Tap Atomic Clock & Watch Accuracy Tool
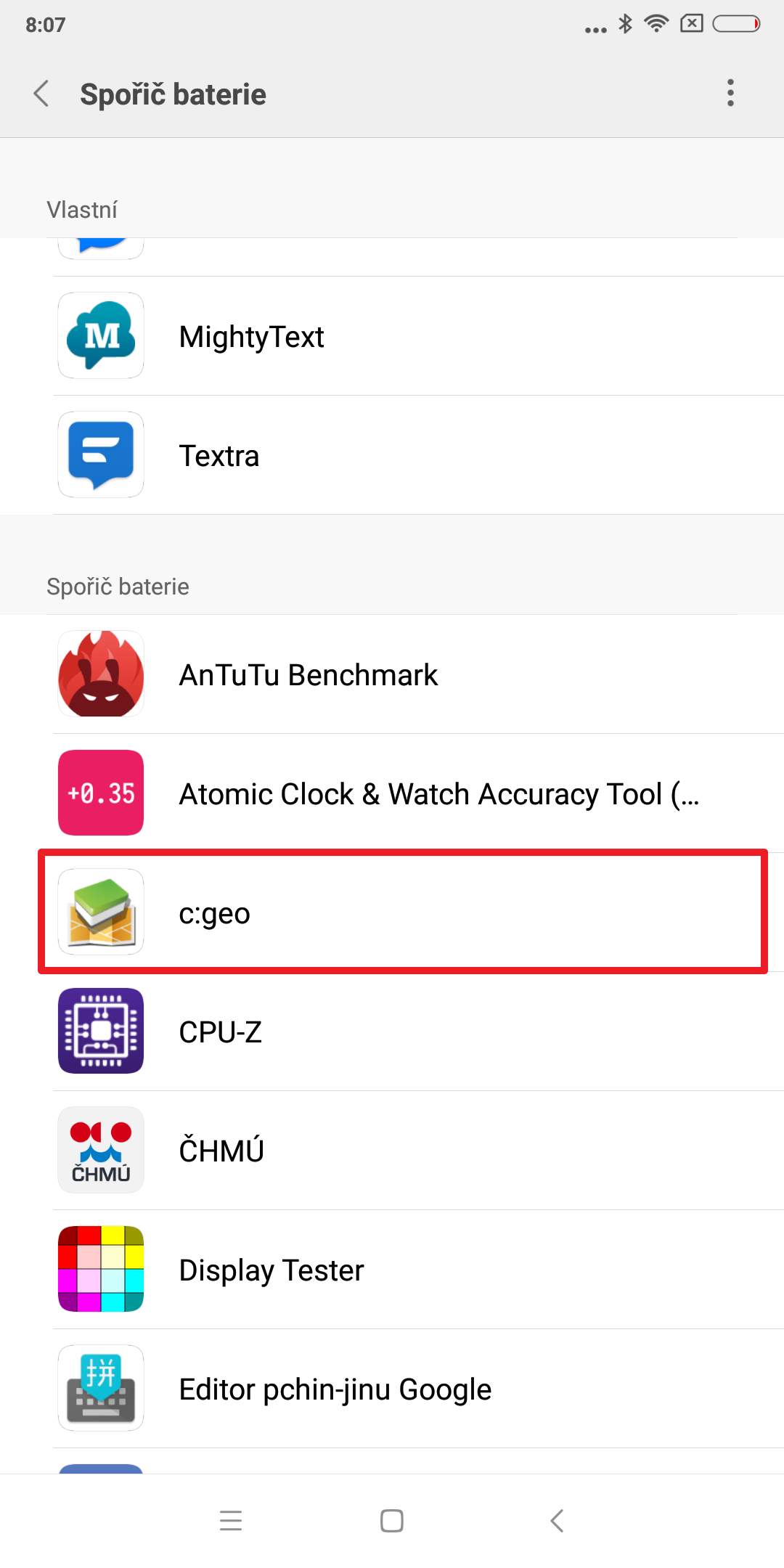 [x=392, y=793]
